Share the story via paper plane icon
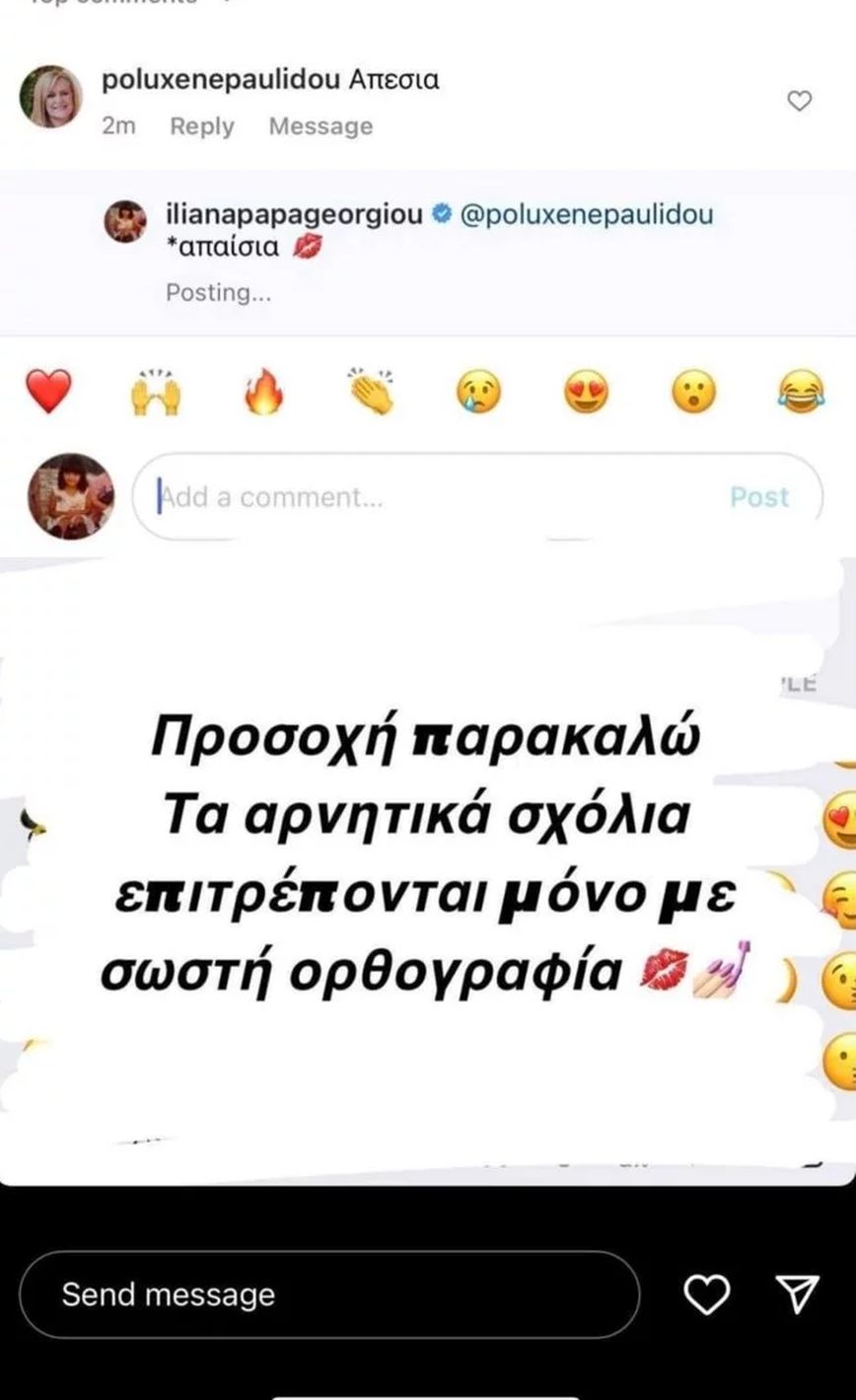The width and height of the screenshot is (856, 1400). [x=797, y=1293]
